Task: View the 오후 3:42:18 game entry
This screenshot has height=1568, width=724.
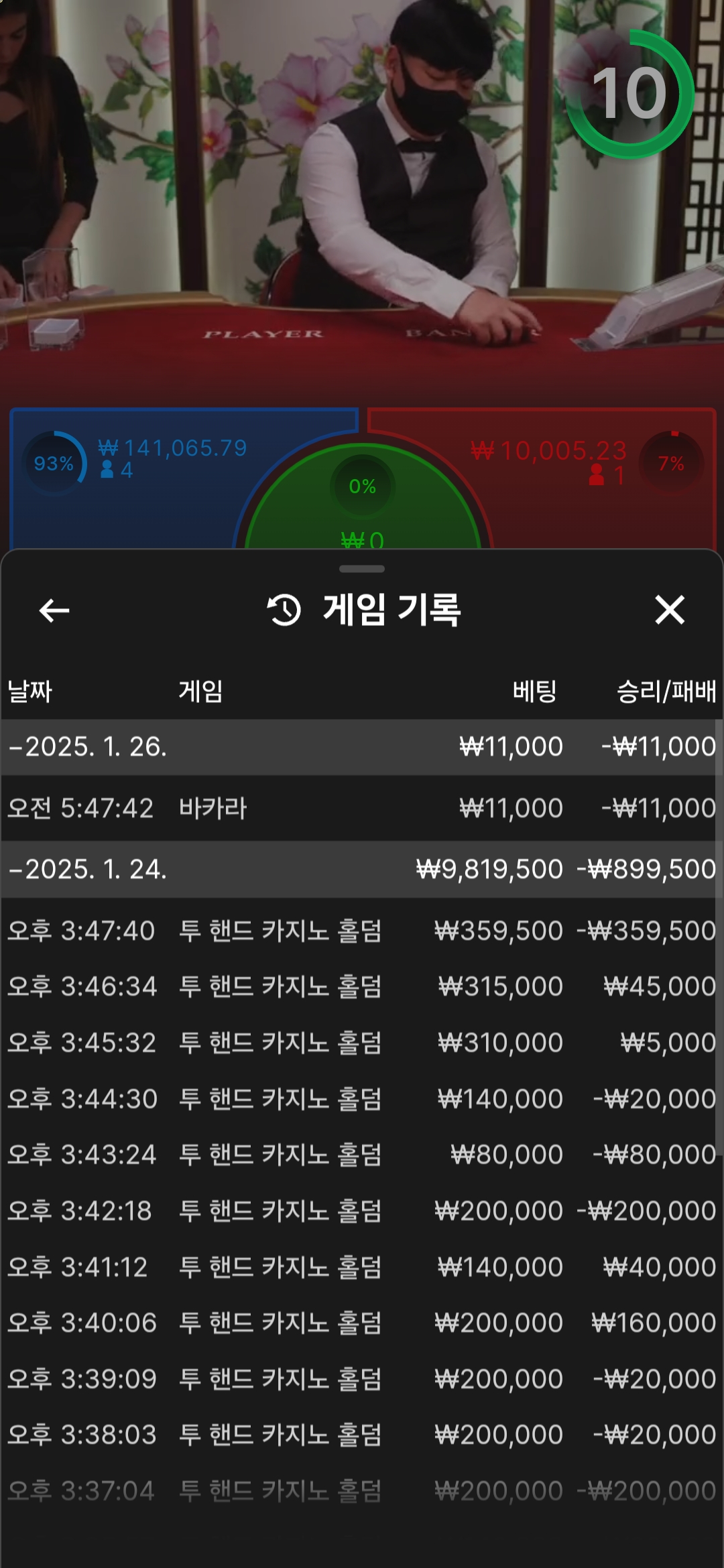Action: point(362,1212)
